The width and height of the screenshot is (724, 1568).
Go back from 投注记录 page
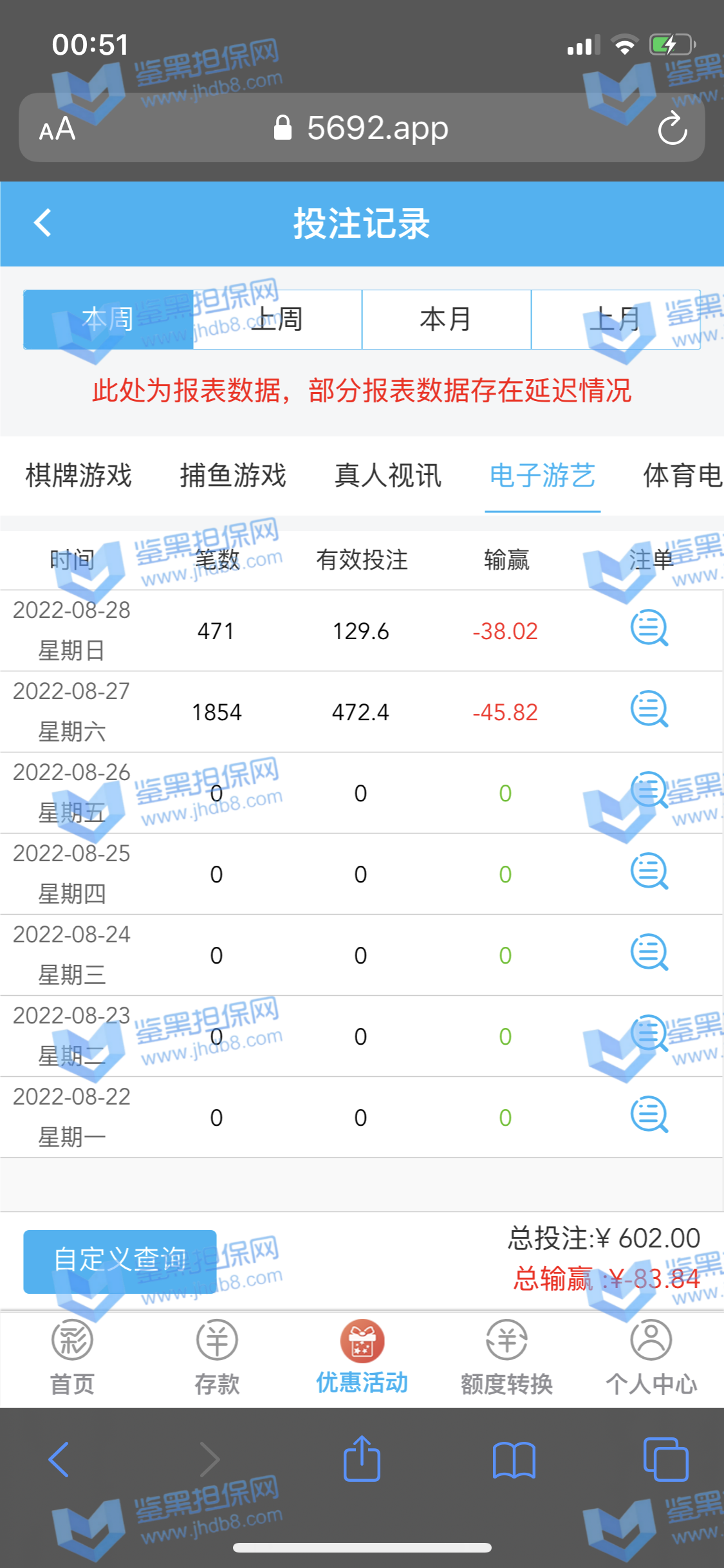[x=42, y=223]
